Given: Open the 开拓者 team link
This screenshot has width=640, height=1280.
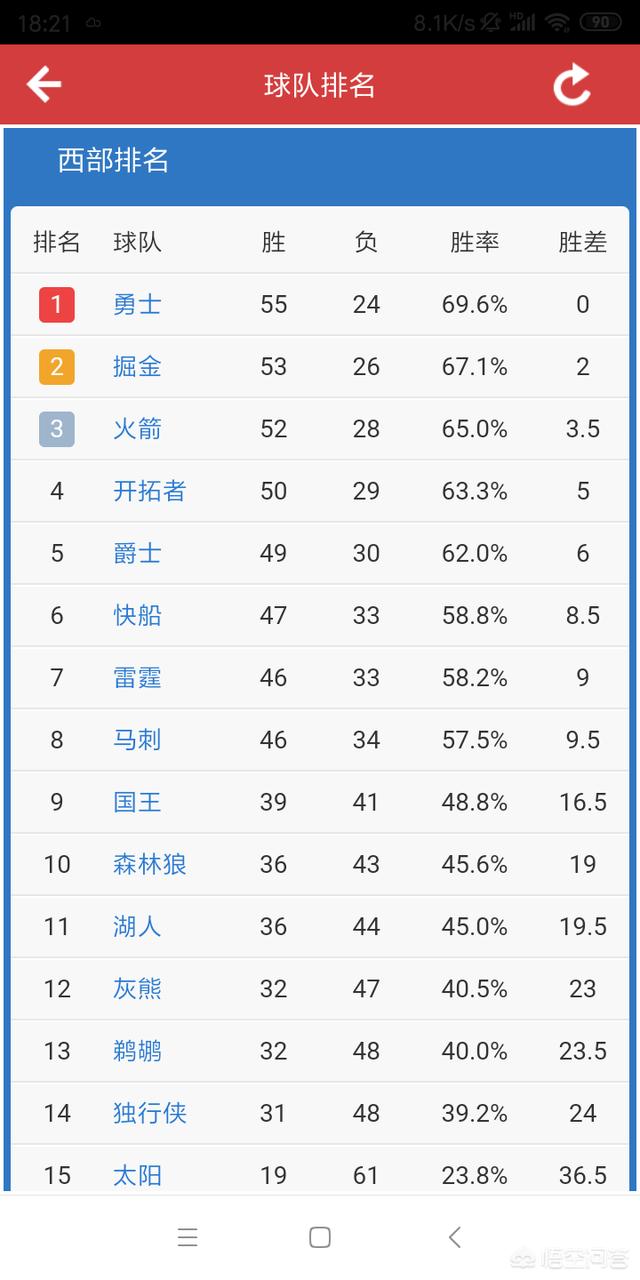Looking at the screenshot, I should pos(149,491).
